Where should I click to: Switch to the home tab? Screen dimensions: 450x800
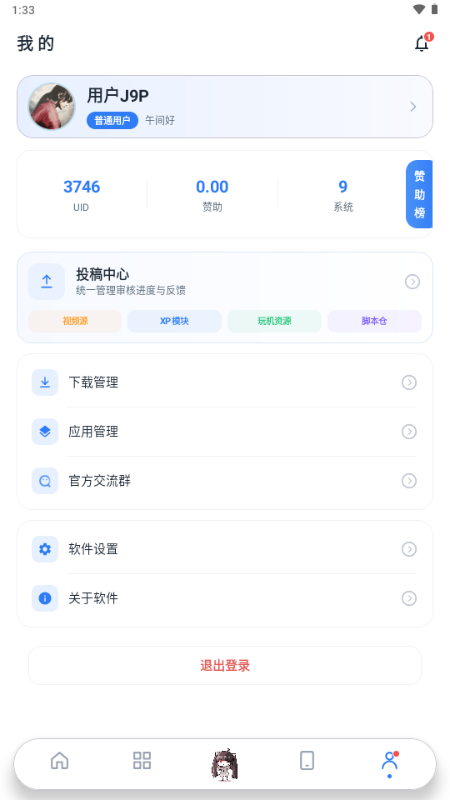click(x=60, y=761)
